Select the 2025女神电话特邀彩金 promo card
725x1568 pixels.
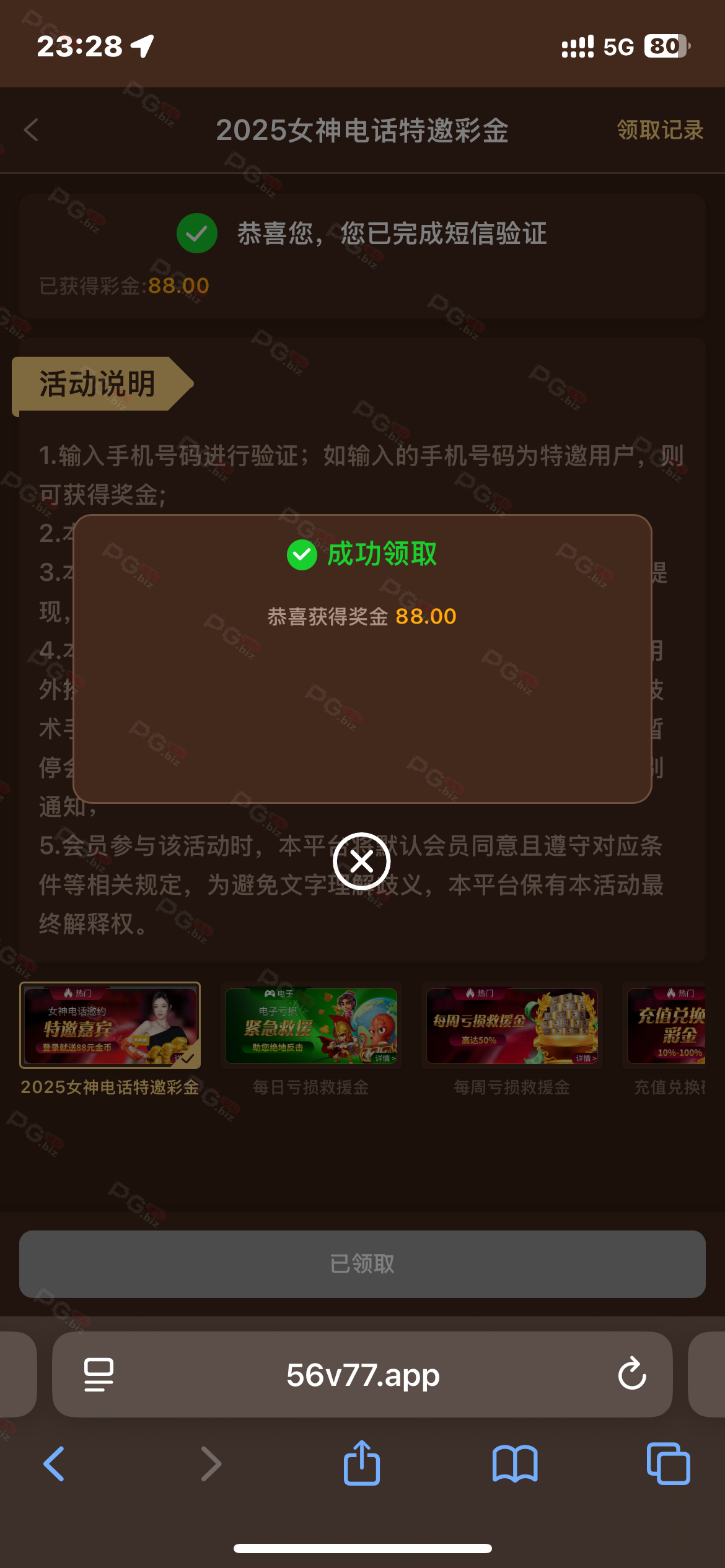click(110, 1025)
